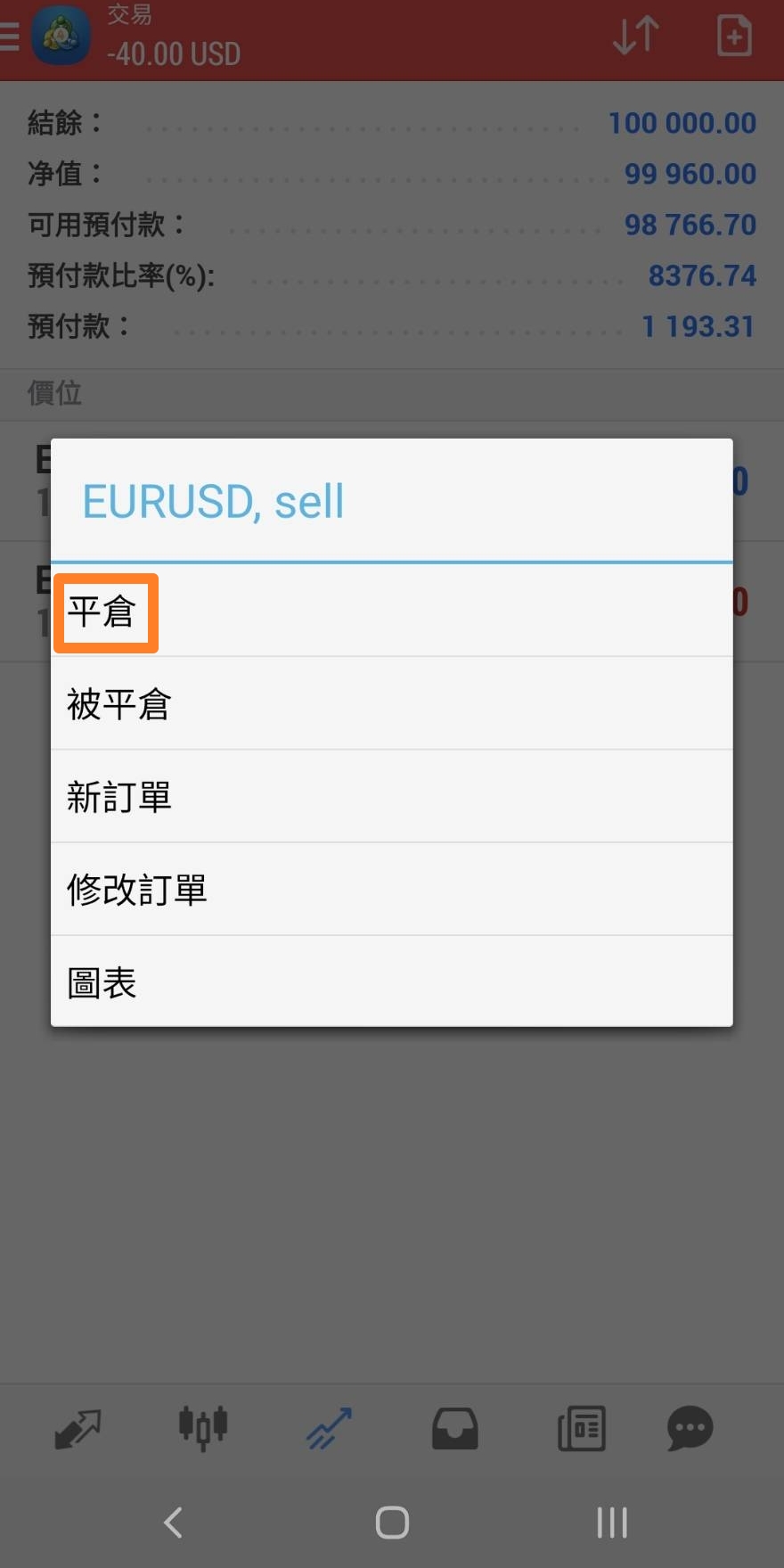Switch to the trade trend tab
The height and width of the screenshot is (1568, 784).
point(330,1428)
